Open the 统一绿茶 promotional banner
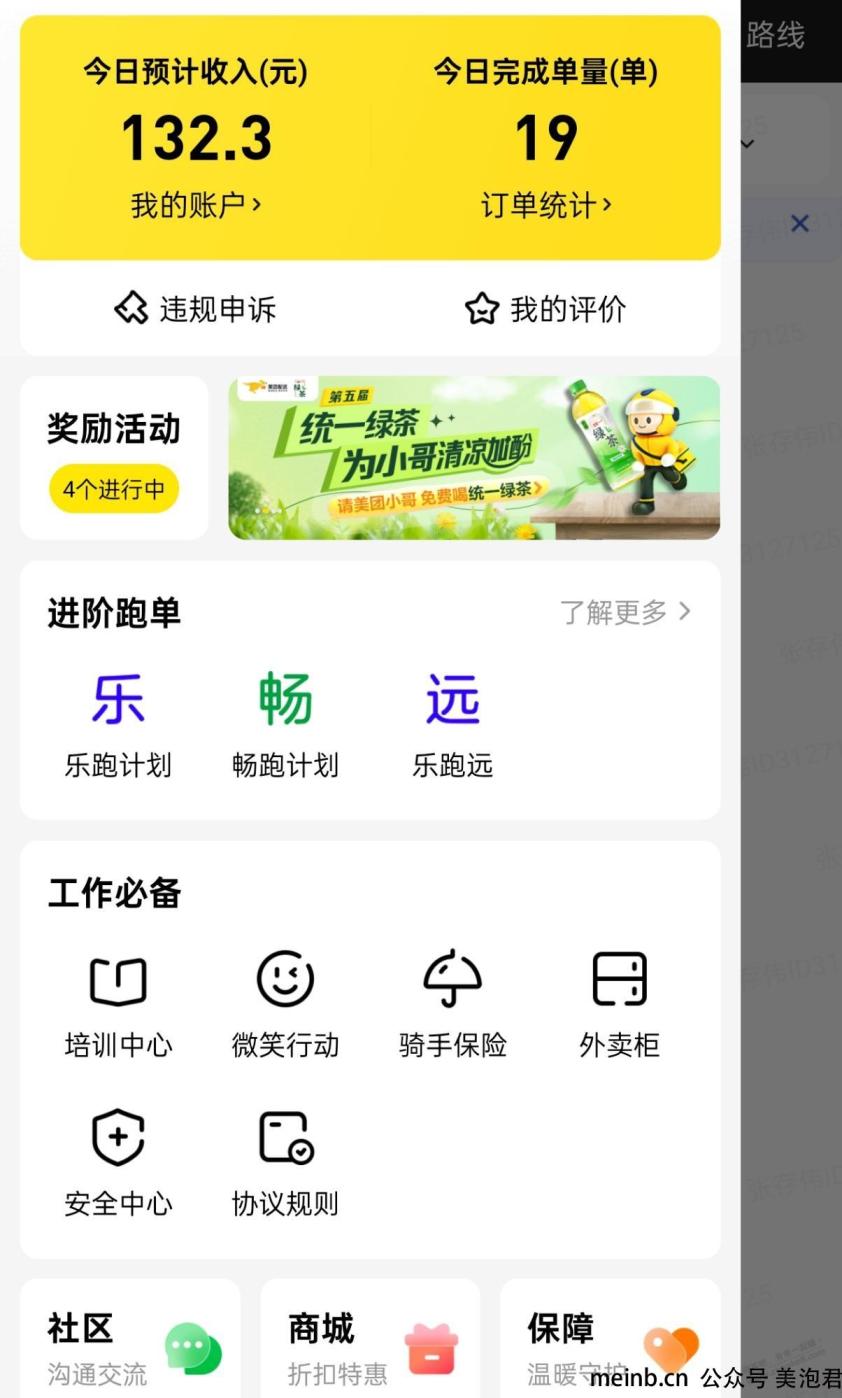842x1398 pixels. (x=474, y=458)
